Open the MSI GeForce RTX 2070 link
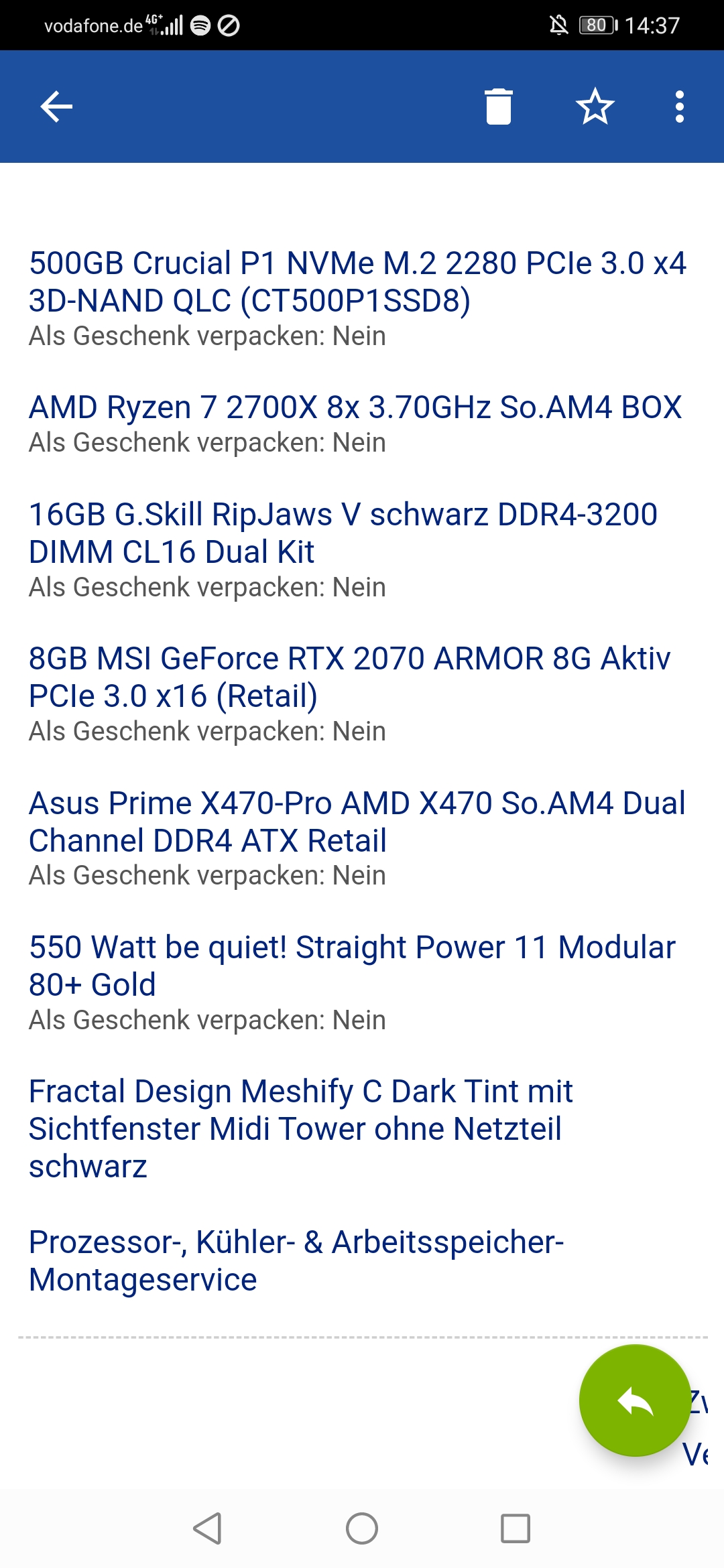Screen dimensions: 724x1568 349,677
